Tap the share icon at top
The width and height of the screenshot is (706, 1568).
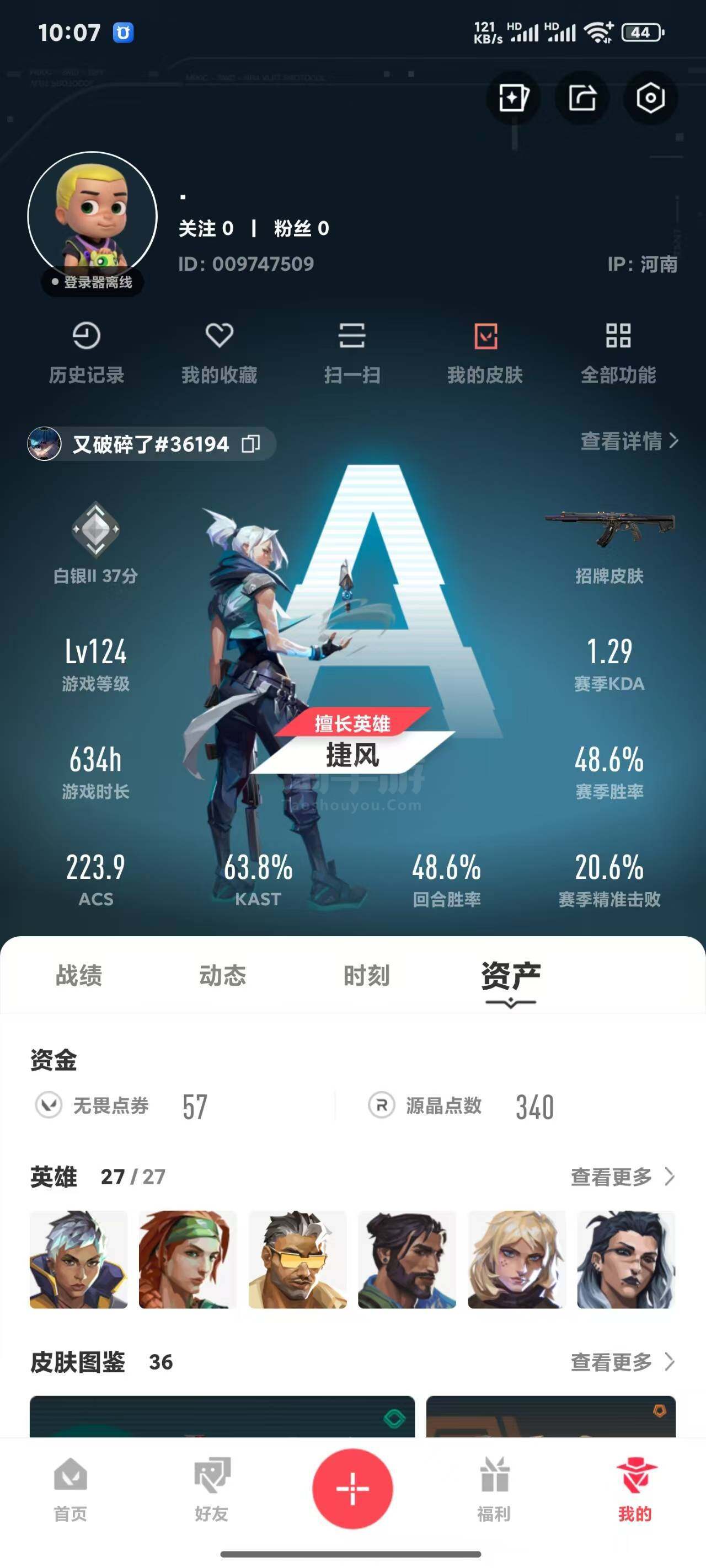click(x=582, y=98)
